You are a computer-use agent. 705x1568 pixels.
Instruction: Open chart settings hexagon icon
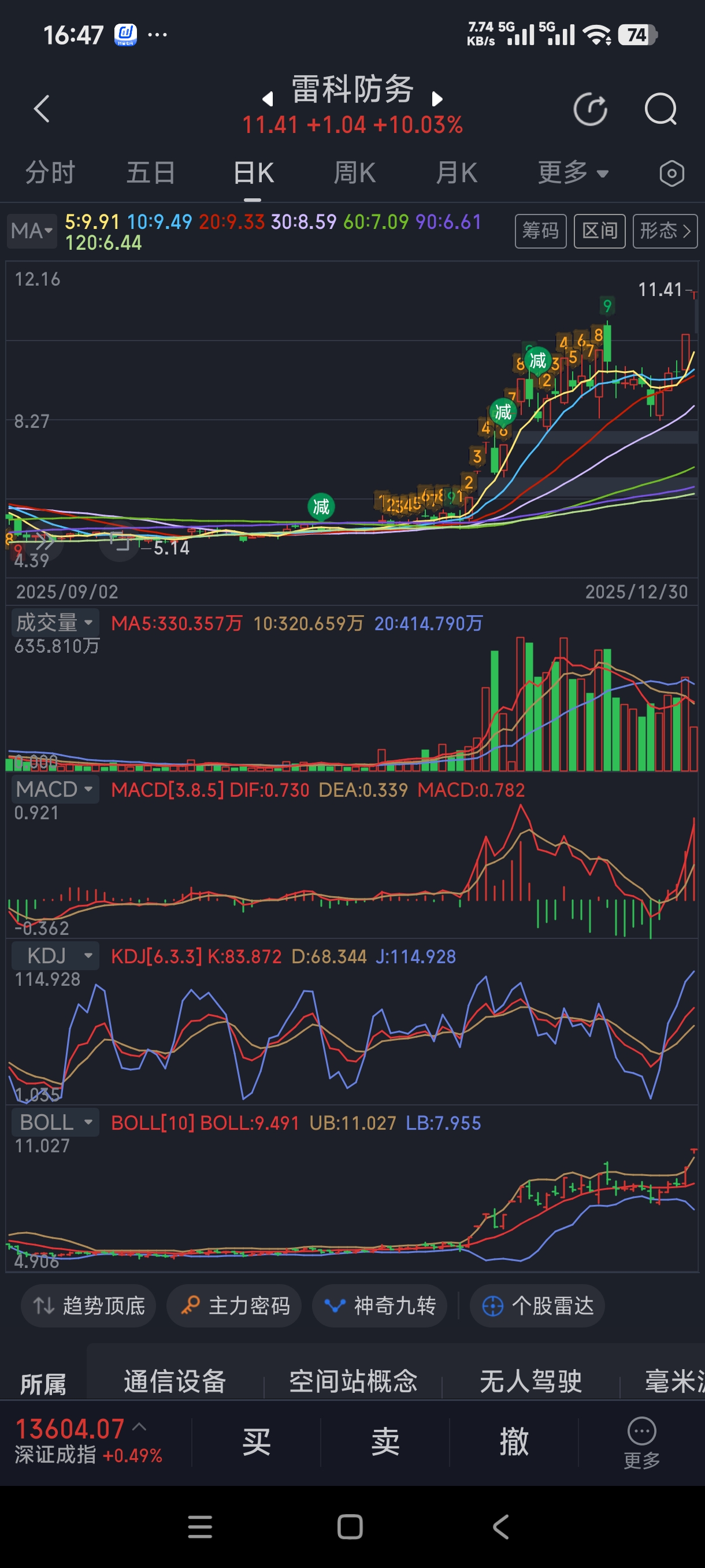coord(671,173)
